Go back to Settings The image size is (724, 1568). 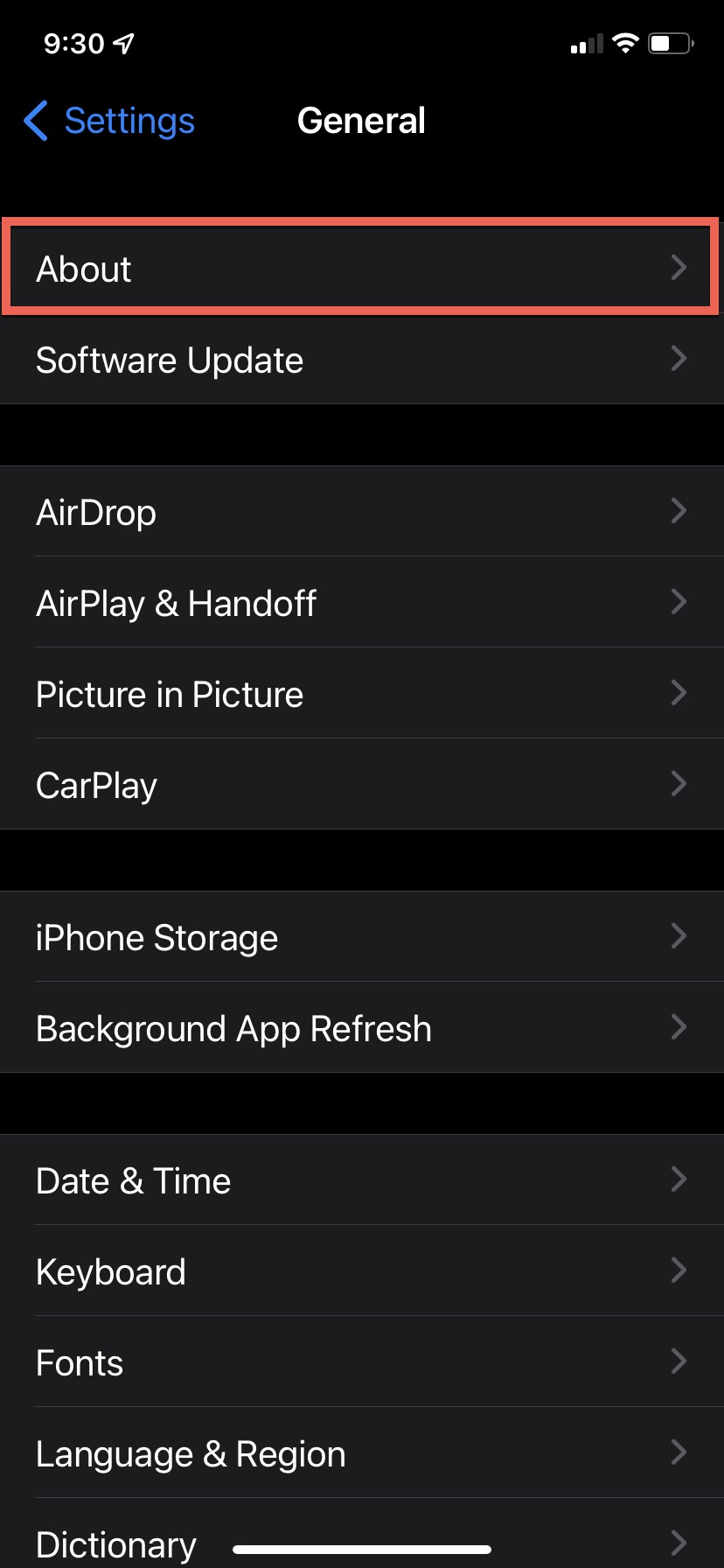coord(110,121)
